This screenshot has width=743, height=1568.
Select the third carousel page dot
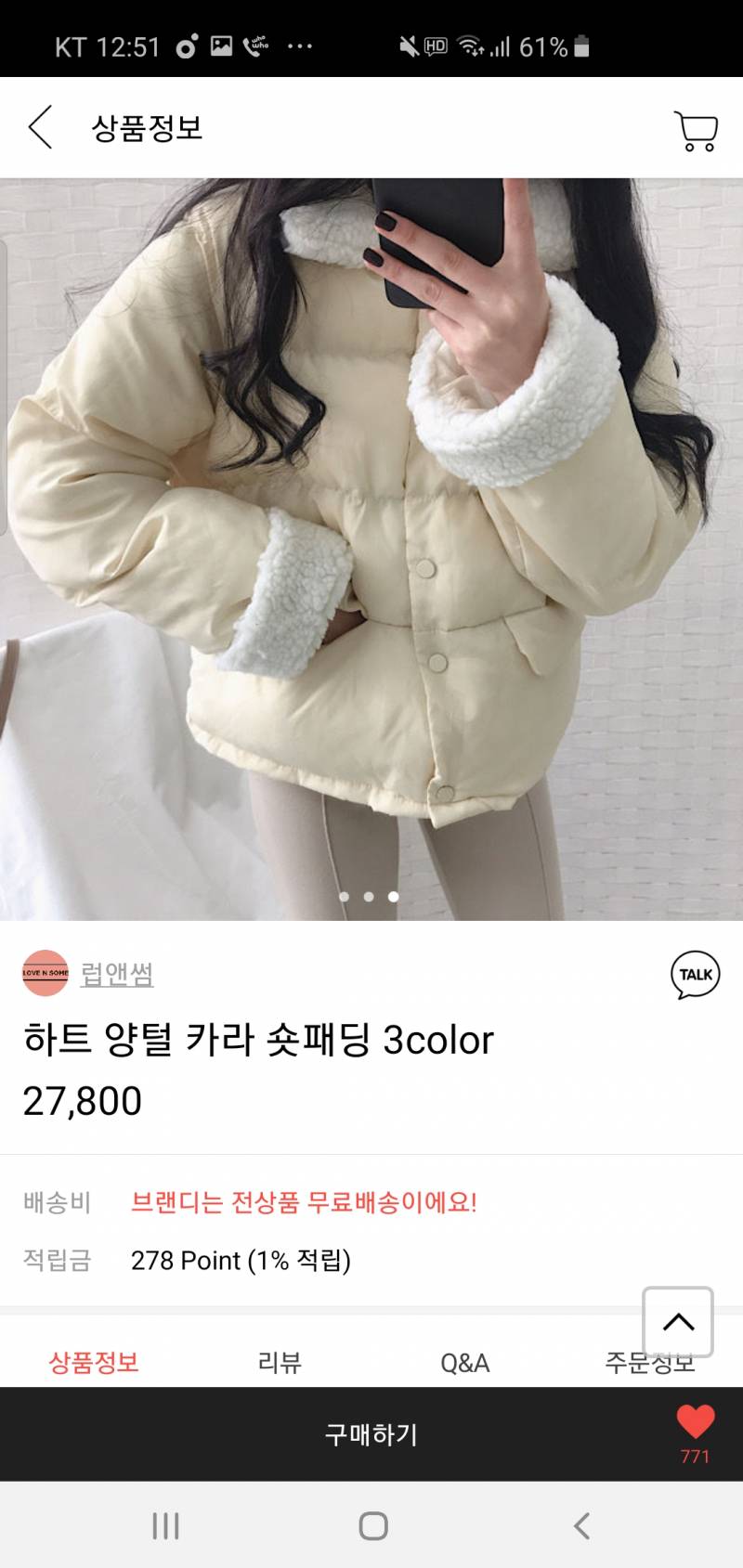(393, 898)
